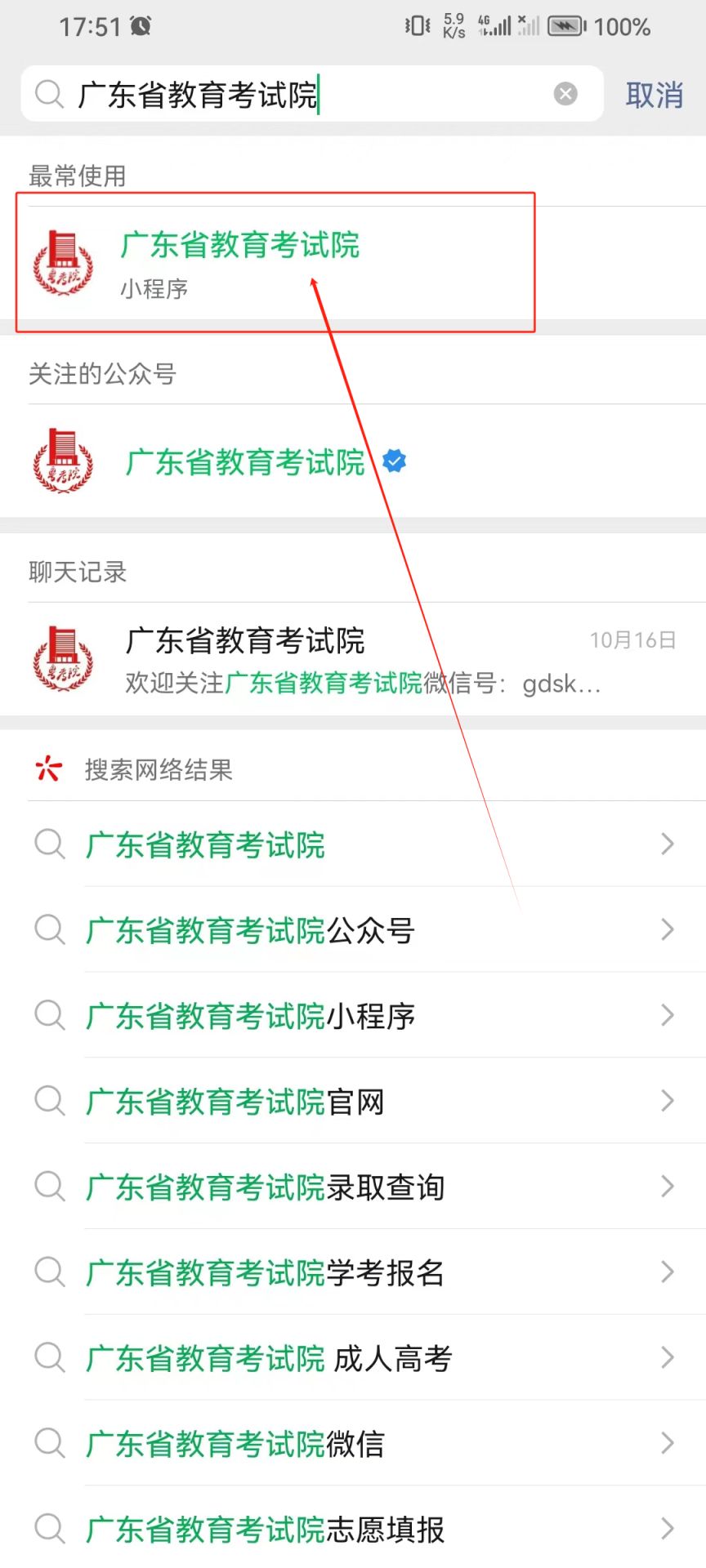Open the chat record dated 10月16日
This screenshot has width=706, height=1568.
353,660
